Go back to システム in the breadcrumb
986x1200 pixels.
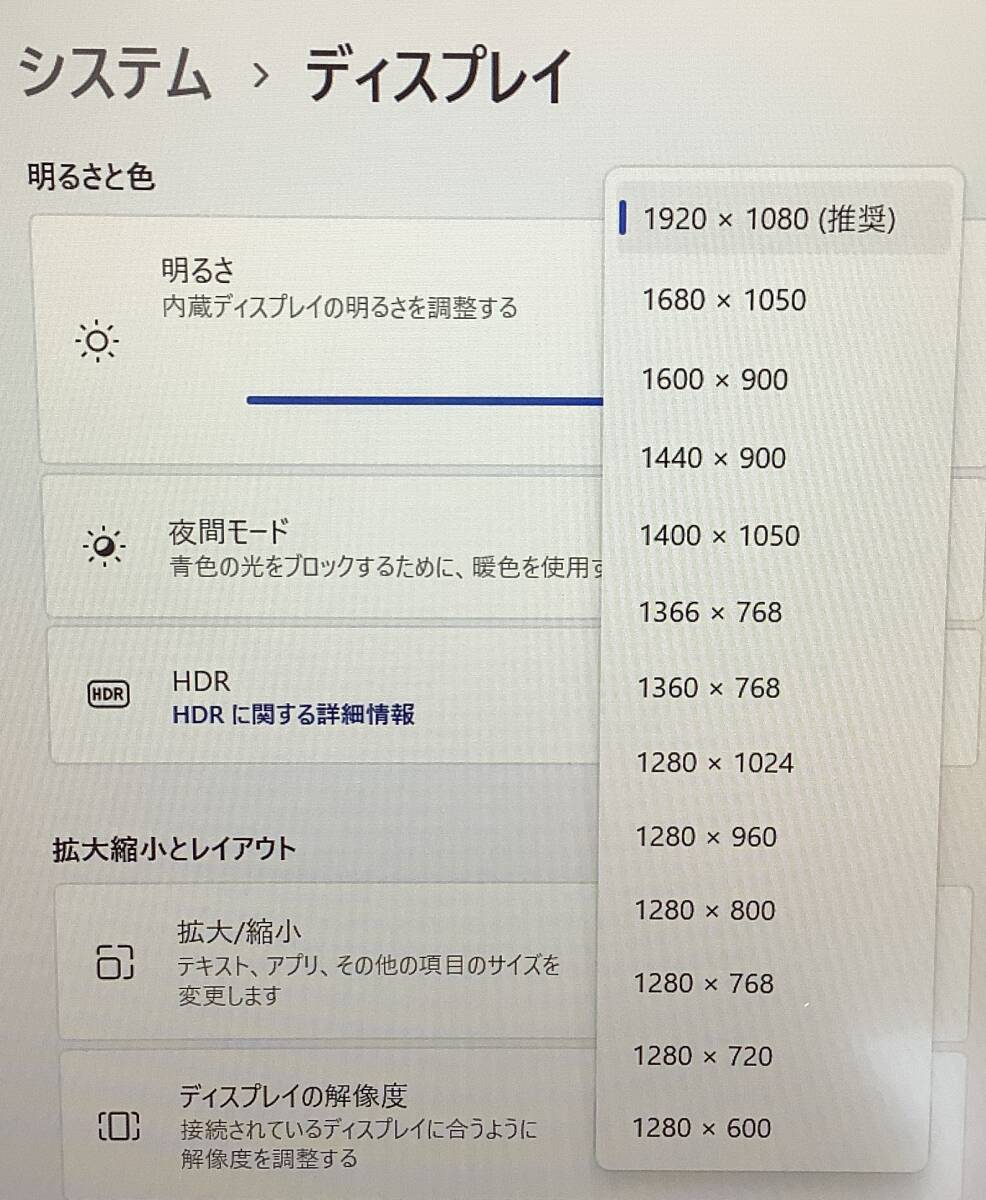pyautogui.click(x=115, y=76)
